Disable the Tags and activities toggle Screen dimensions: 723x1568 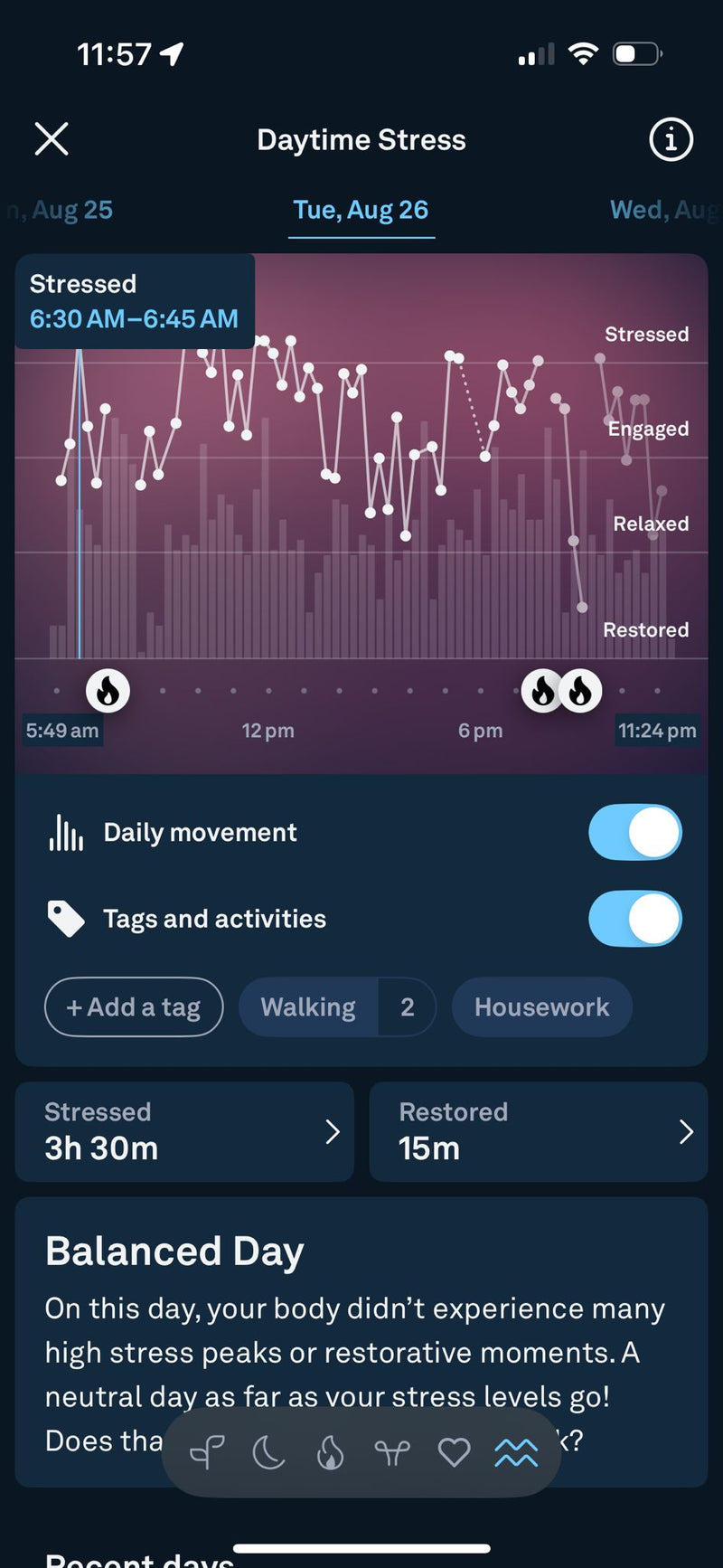(x=634, y=919)
